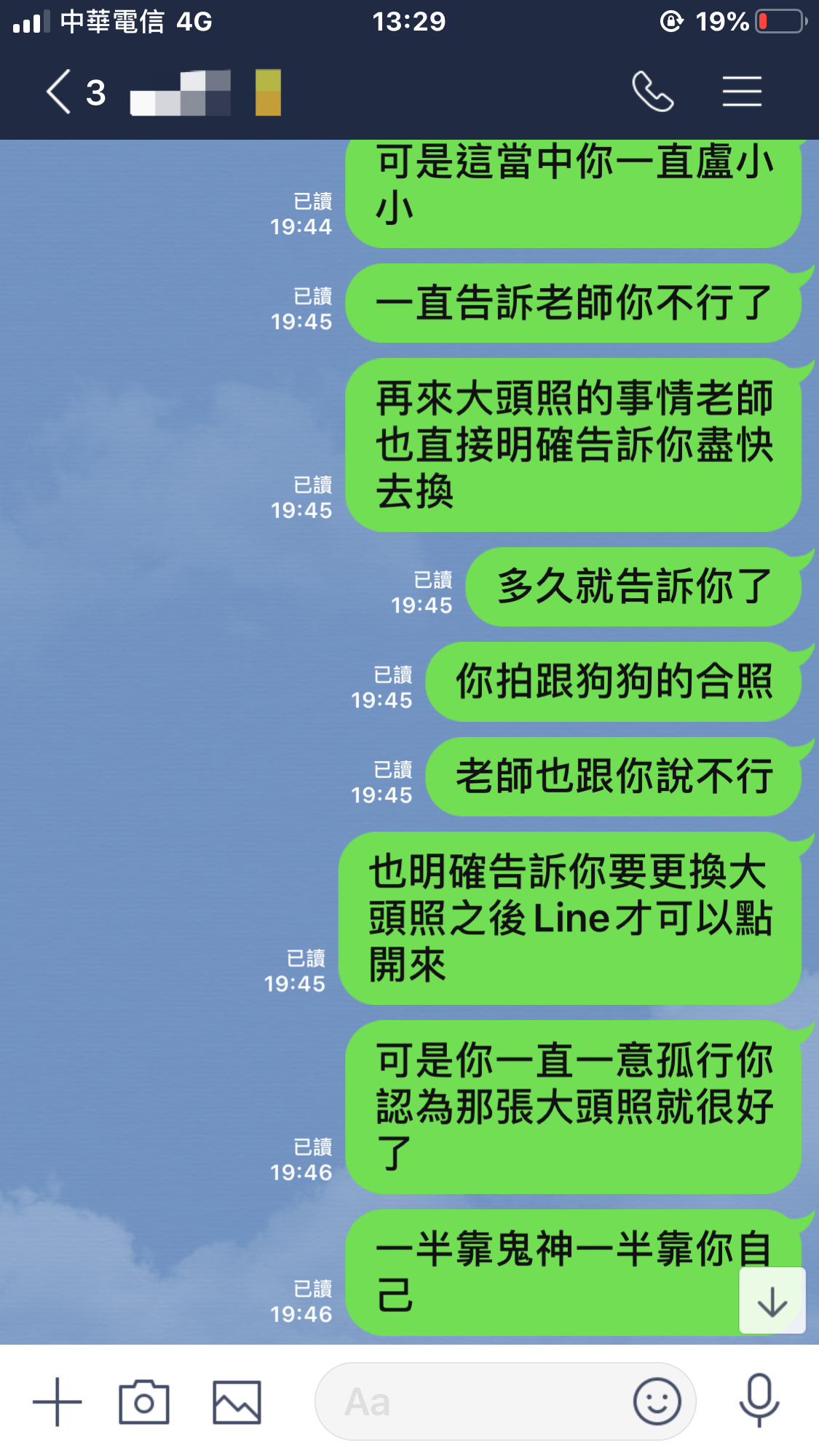Image resolution: width=819 pixels, height=1456 pixels.
Task: Open the photo gallery picker
Action: tap(237, 1401)
